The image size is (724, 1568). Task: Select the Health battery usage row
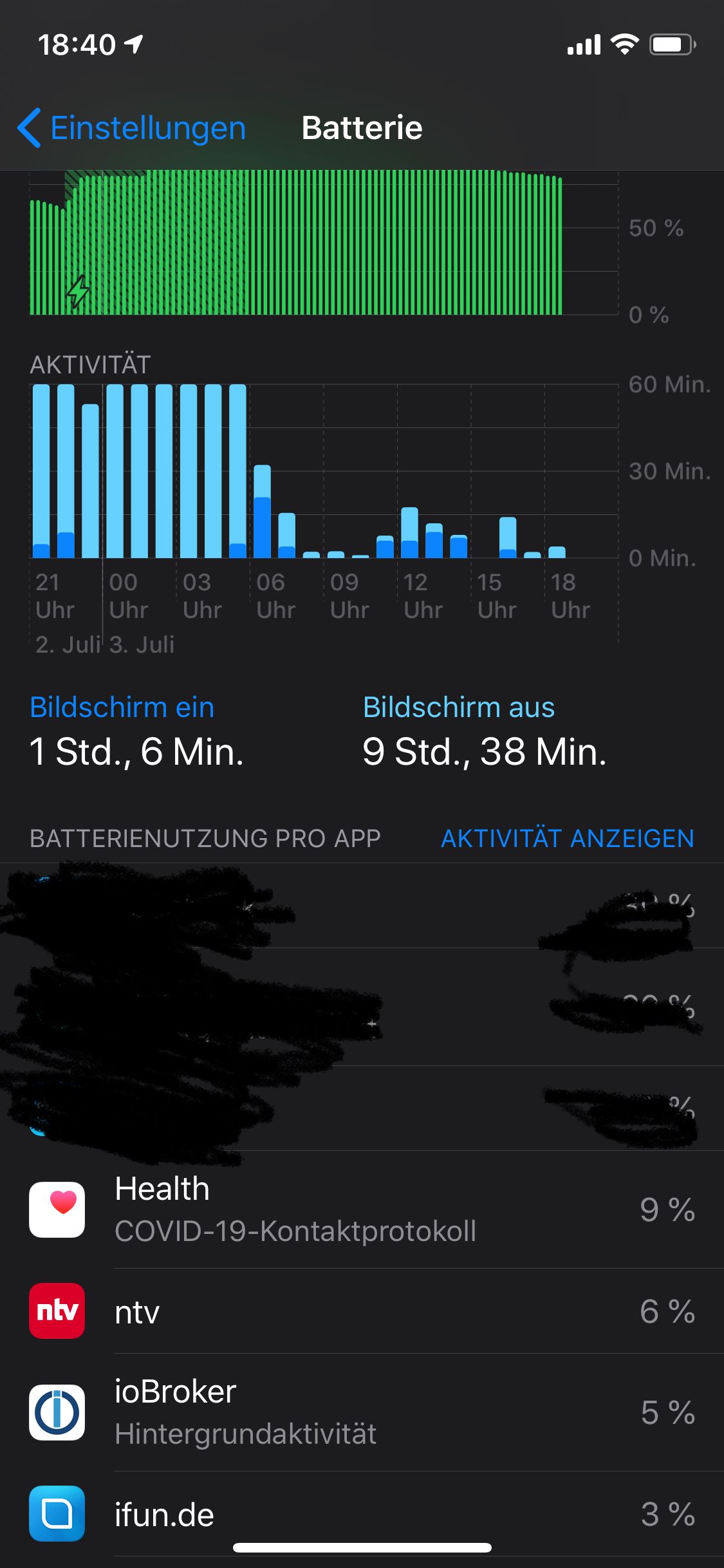click(x=362, y=1209)
